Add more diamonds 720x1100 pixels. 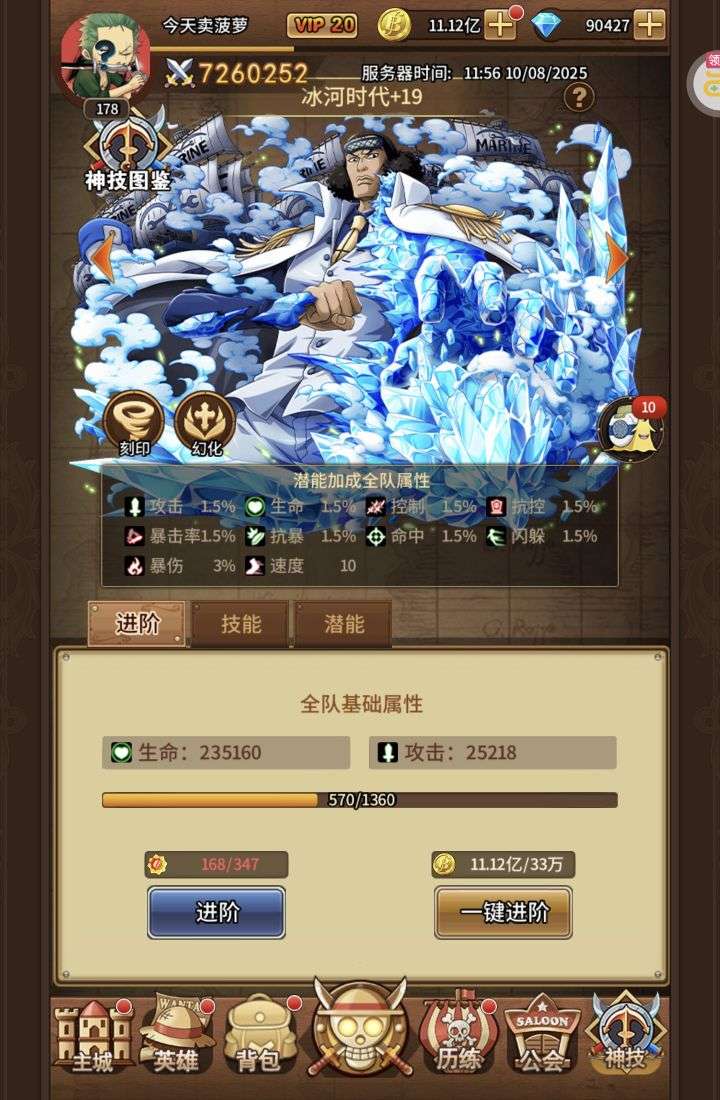point(649,25)
